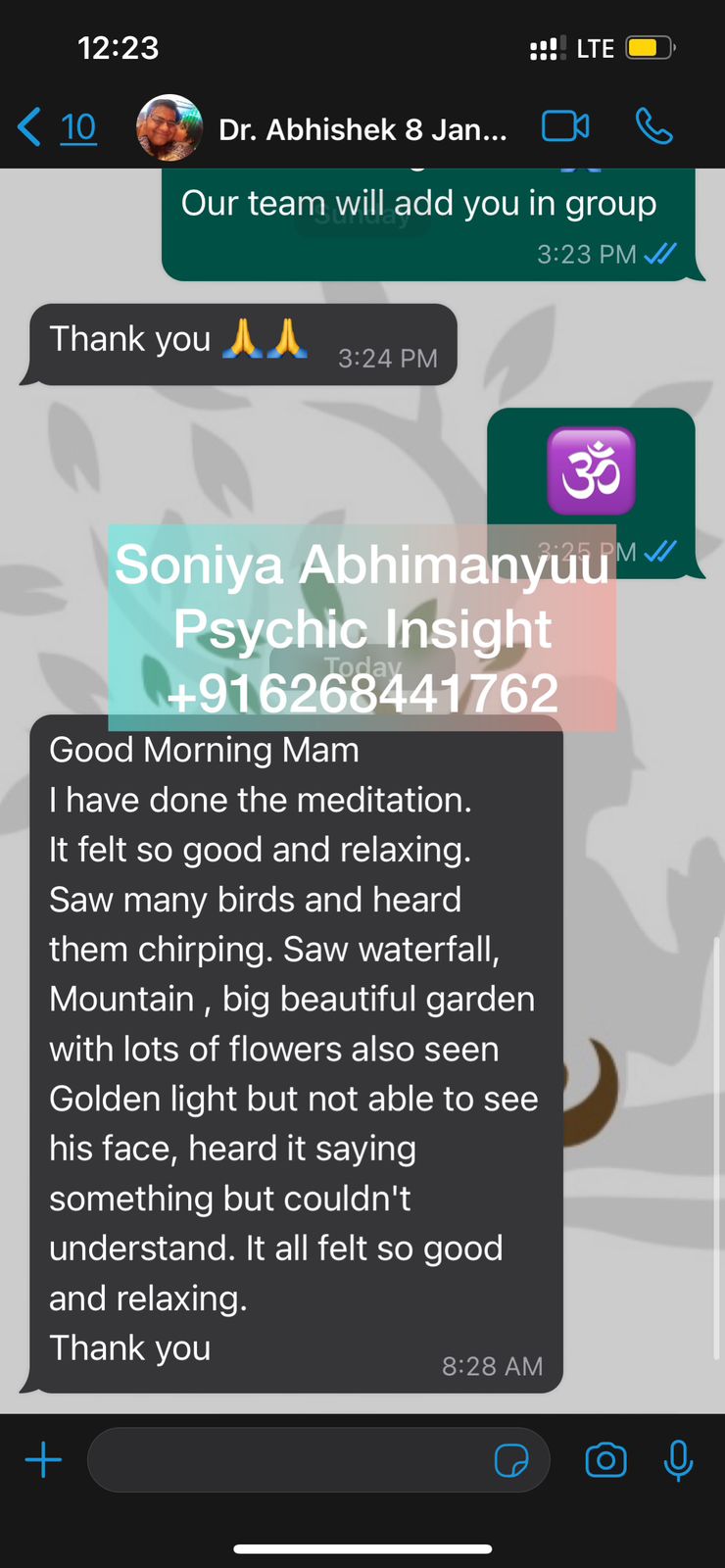Image resolution: width=725 pixels, height=1568 pixels.
Task: Open Dr. Abhishek's contact info
Action: tap(362, 129)
